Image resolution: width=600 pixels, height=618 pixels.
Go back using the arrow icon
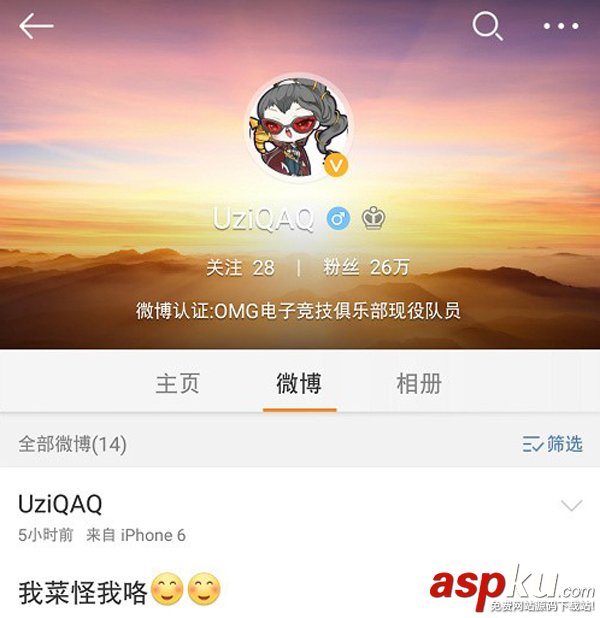click(x=36, y=27)
